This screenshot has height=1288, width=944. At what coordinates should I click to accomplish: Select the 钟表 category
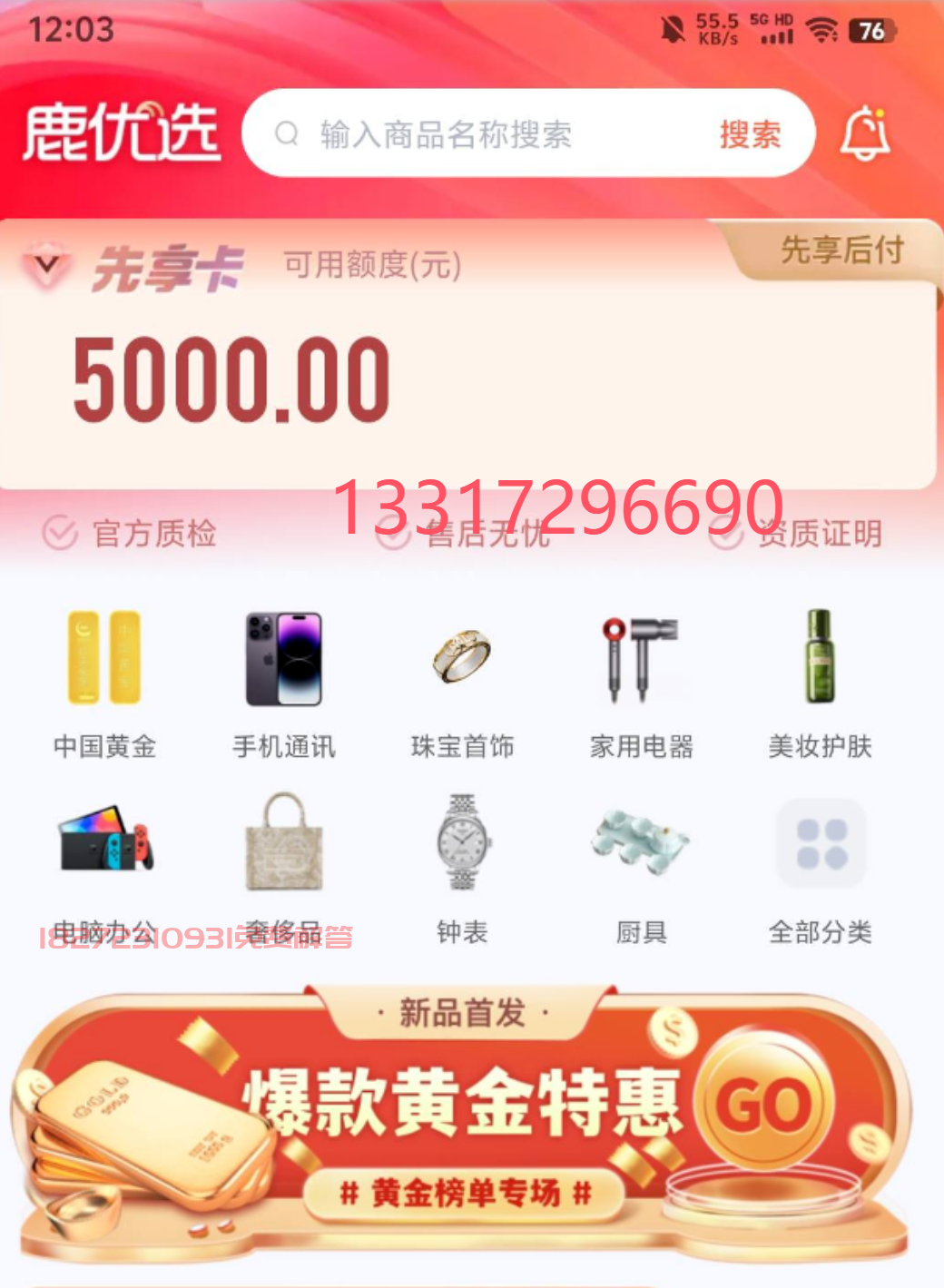(462, 867)
